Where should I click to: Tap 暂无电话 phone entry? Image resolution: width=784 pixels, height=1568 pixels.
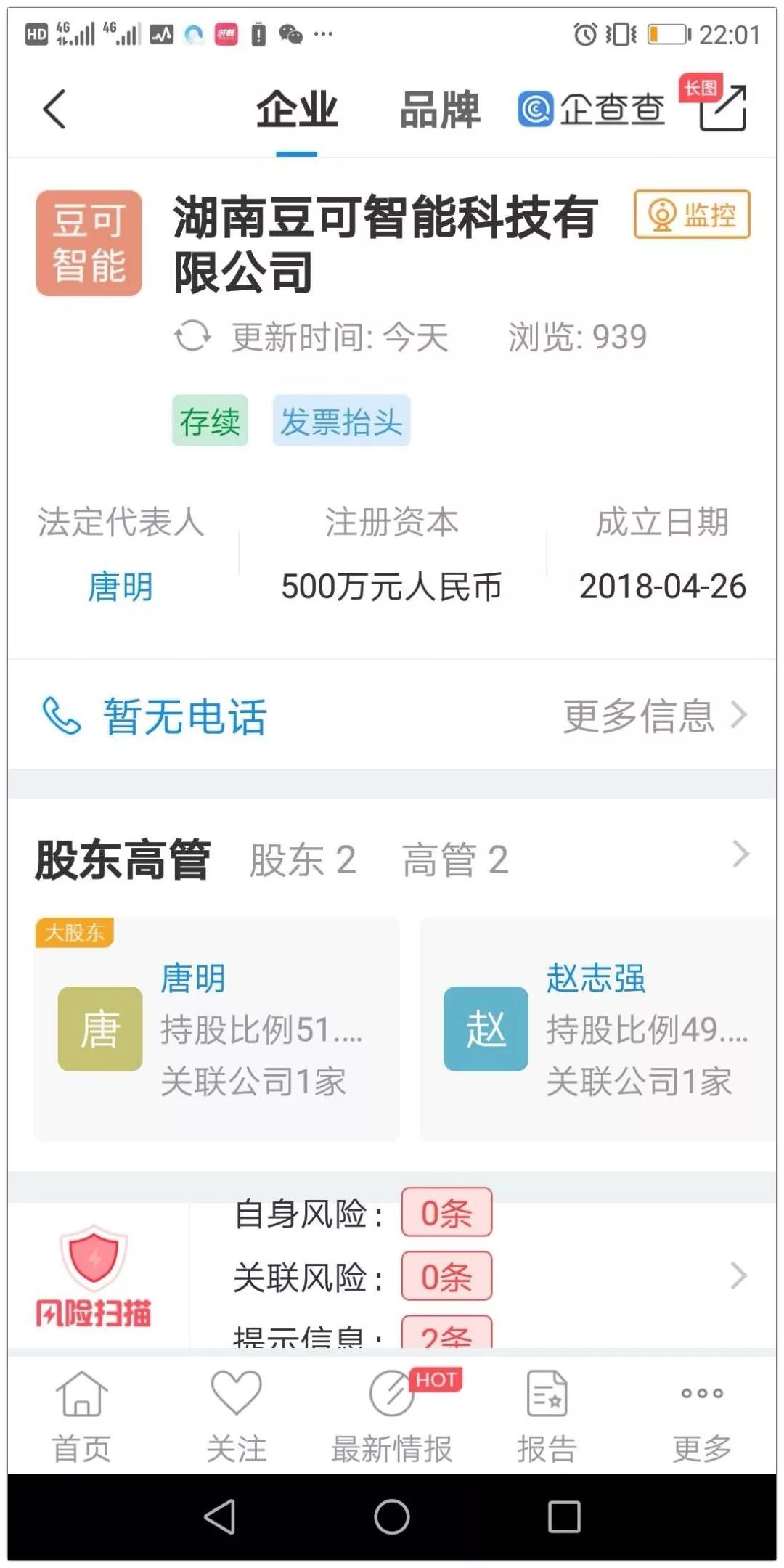pyautogui.click(x=184, y=716)
